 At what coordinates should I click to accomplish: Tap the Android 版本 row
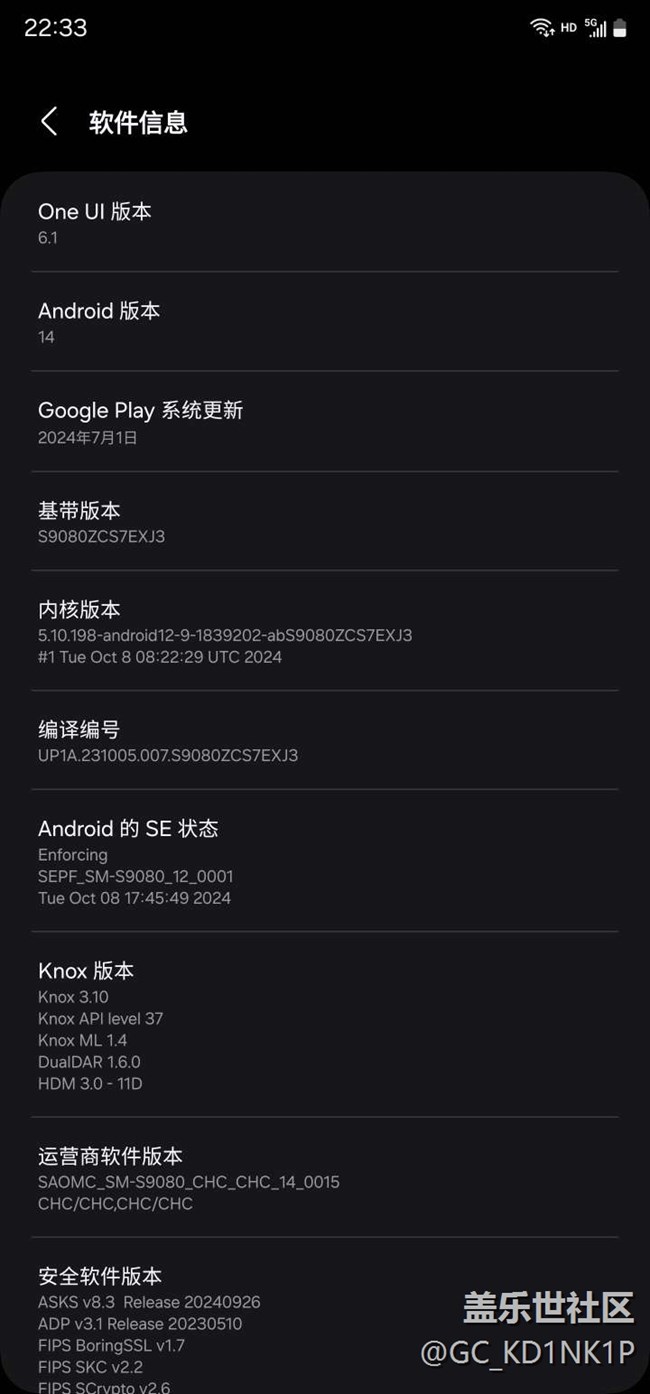click(324, 322)
